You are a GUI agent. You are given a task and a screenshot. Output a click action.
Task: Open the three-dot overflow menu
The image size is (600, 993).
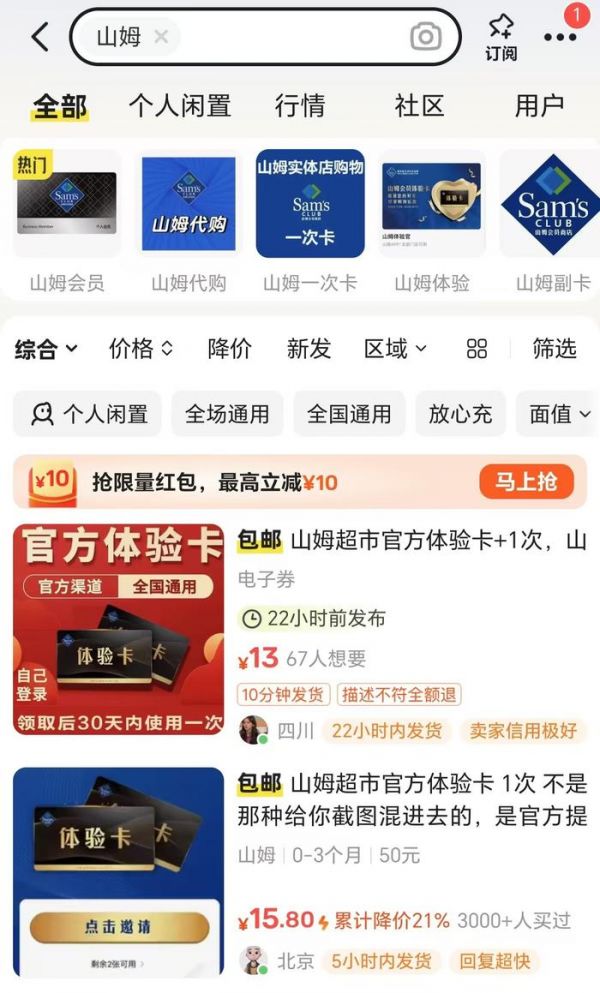[560, 38]
